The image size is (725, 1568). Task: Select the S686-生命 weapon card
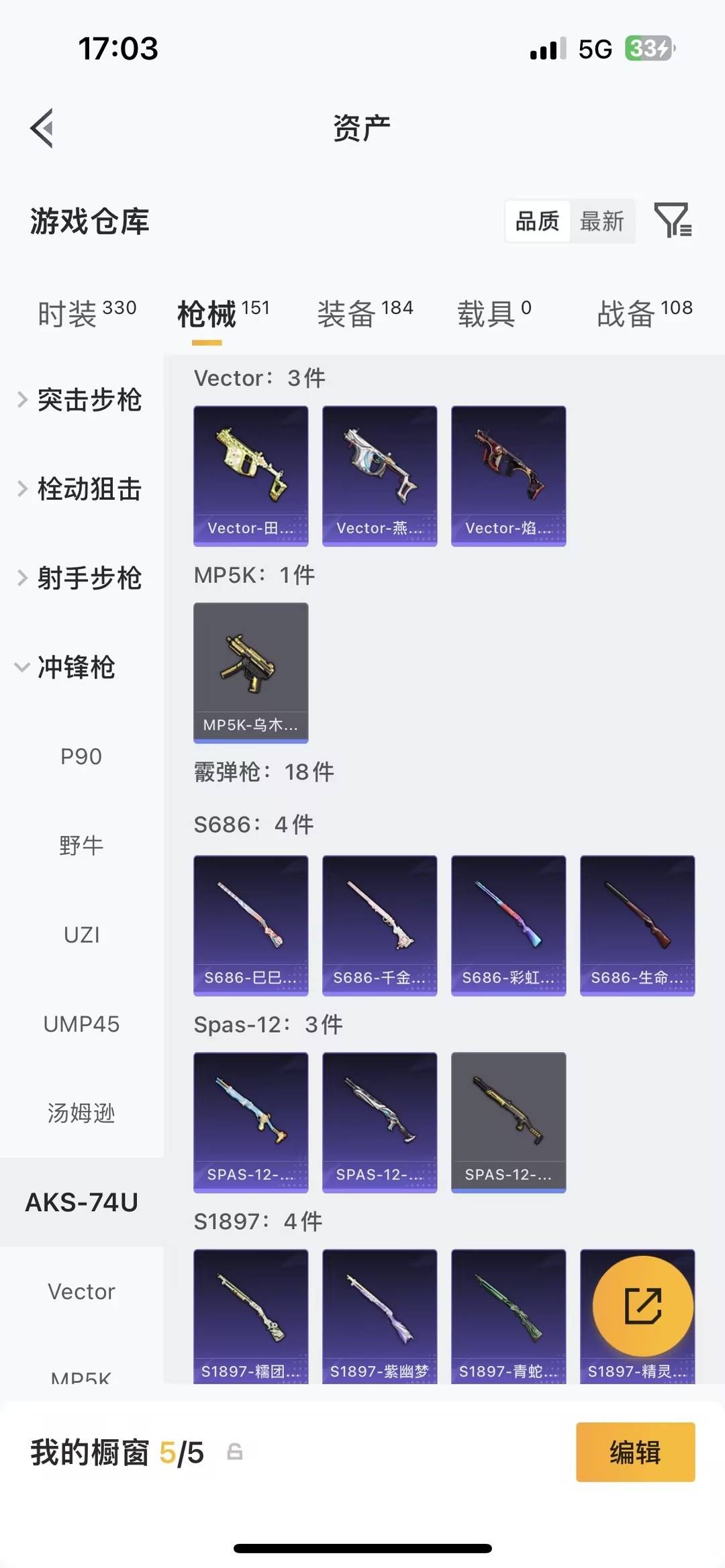coord(636,925)
